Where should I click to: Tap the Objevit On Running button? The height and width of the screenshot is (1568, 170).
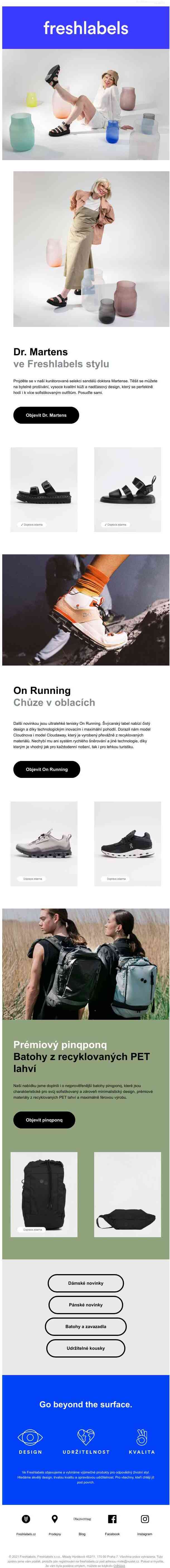(46, 769)
